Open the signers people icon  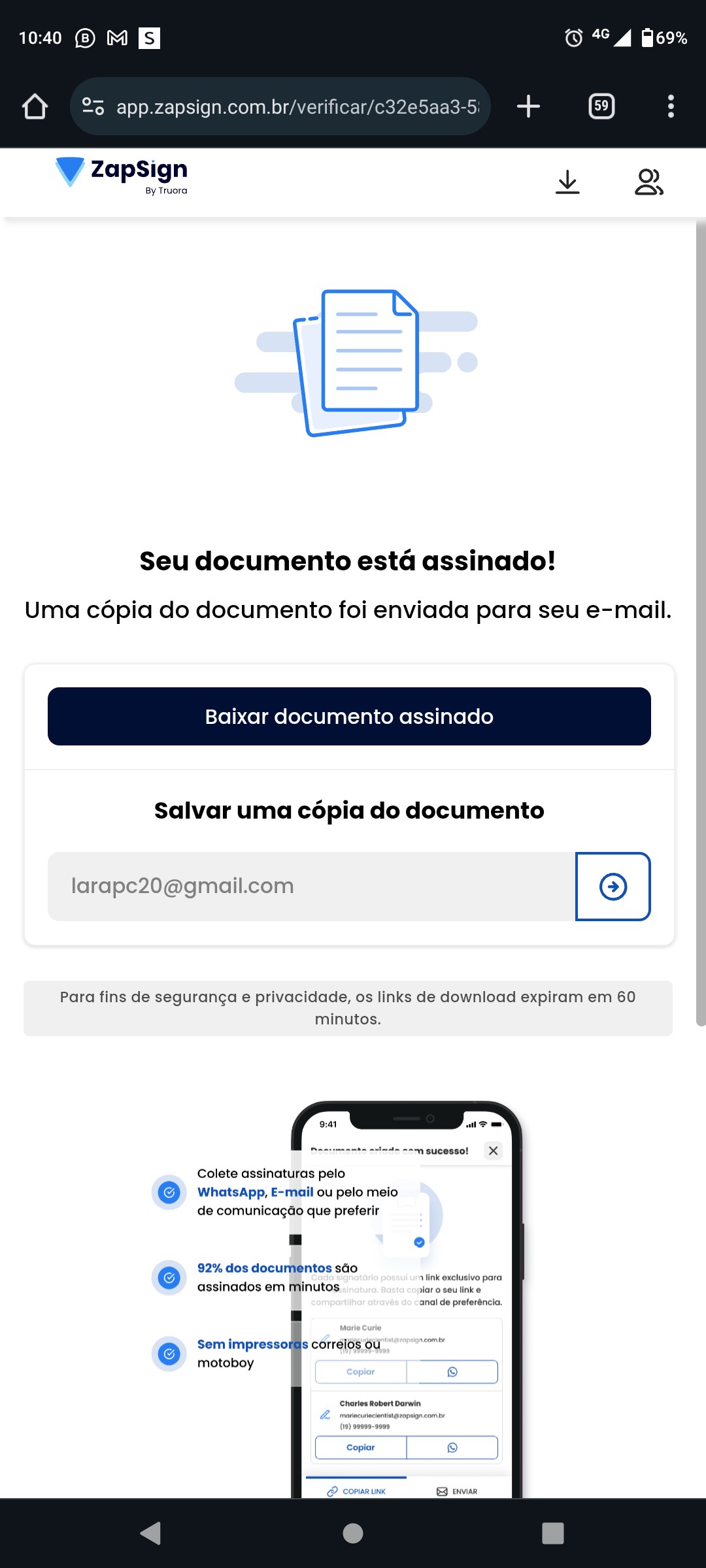pyautogui.click(x=648, y=182)
